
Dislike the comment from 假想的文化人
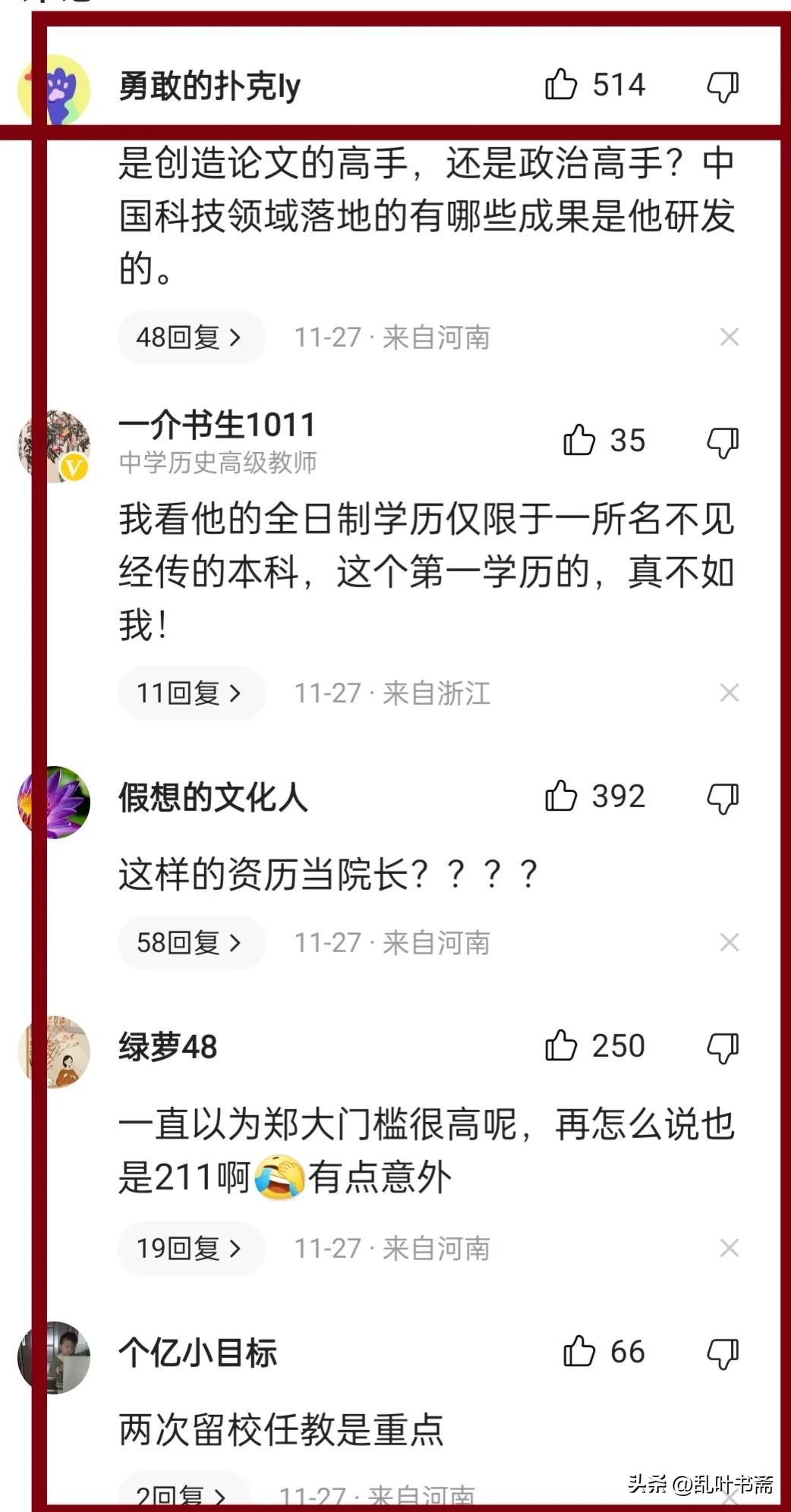pyautogui.click(x=722, y=798)
